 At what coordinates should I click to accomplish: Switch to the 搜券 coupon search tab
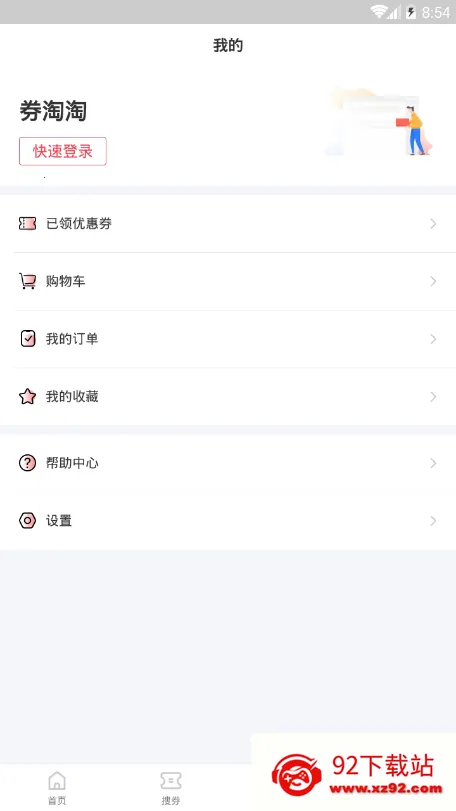pos(171,788)
